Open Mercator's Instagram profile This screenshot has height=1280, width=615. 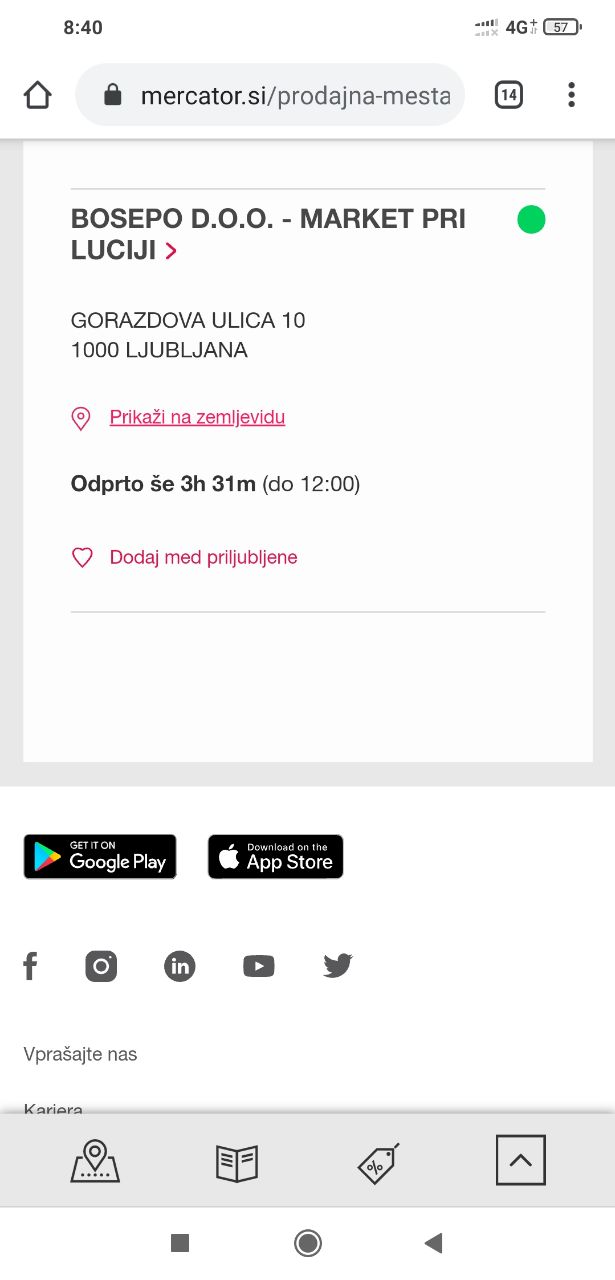[x=101, y=966]
